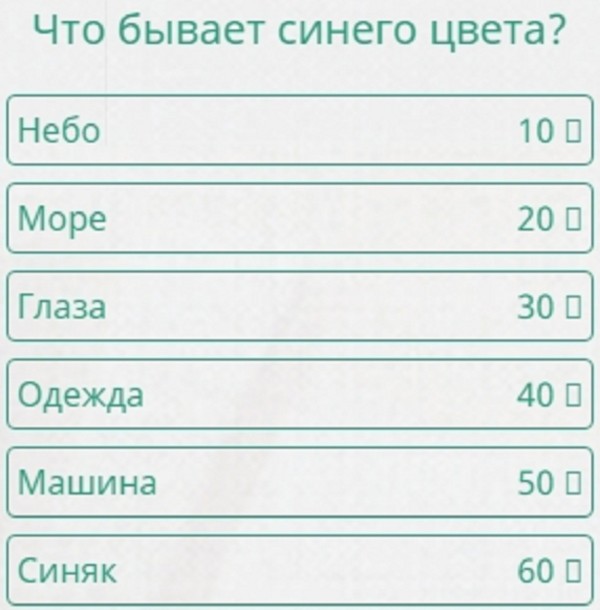This screenshot has height=610, width=600.
Task: Choose the Море answer row
Action: [300, 218]
